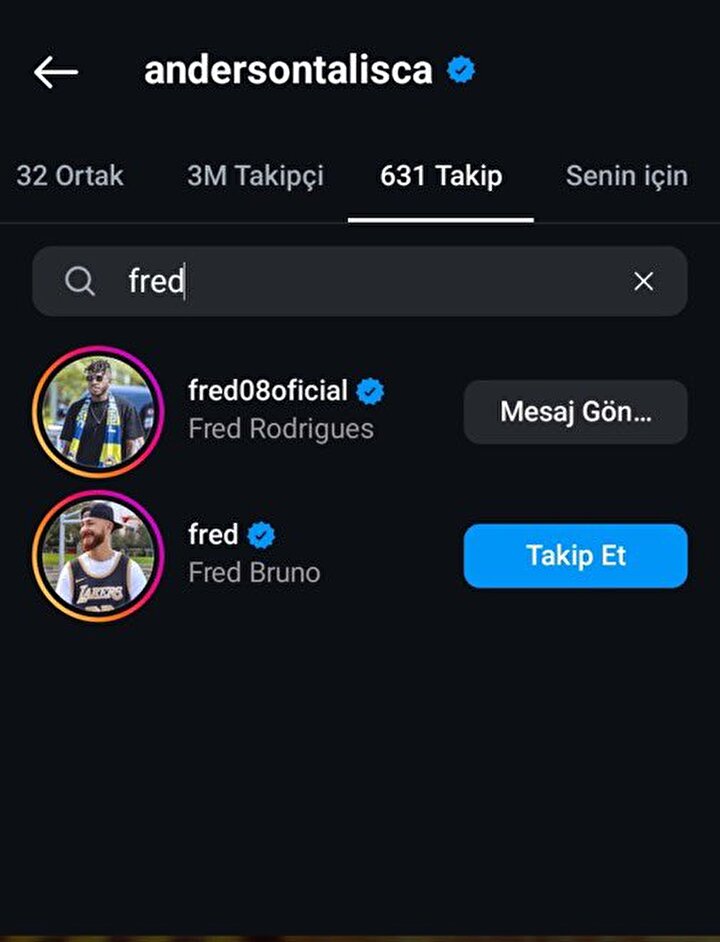Select the 631 Takip tab
The image size is (720, 942).
click(x=441, y=176)
